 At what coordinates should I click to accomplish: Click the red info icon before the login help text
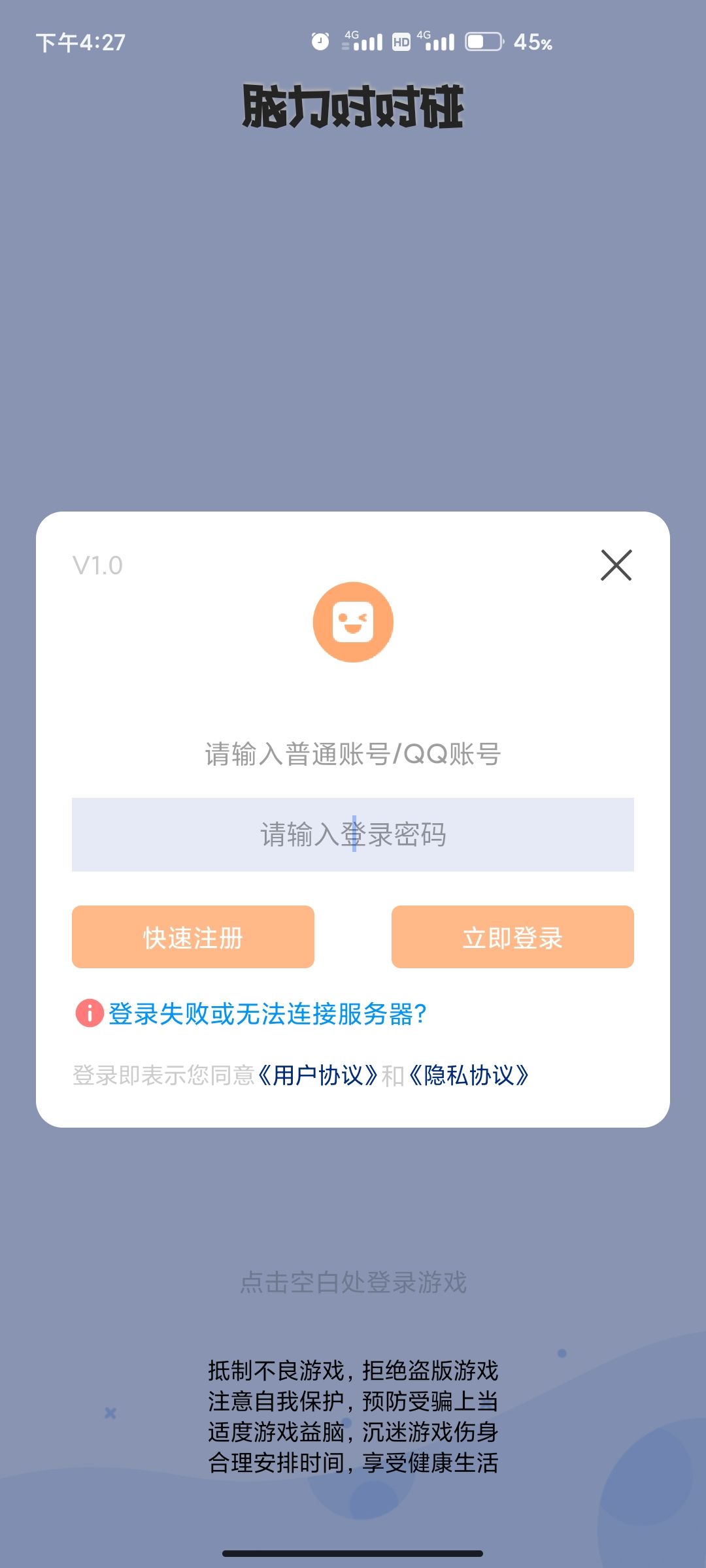(89, 1015)
